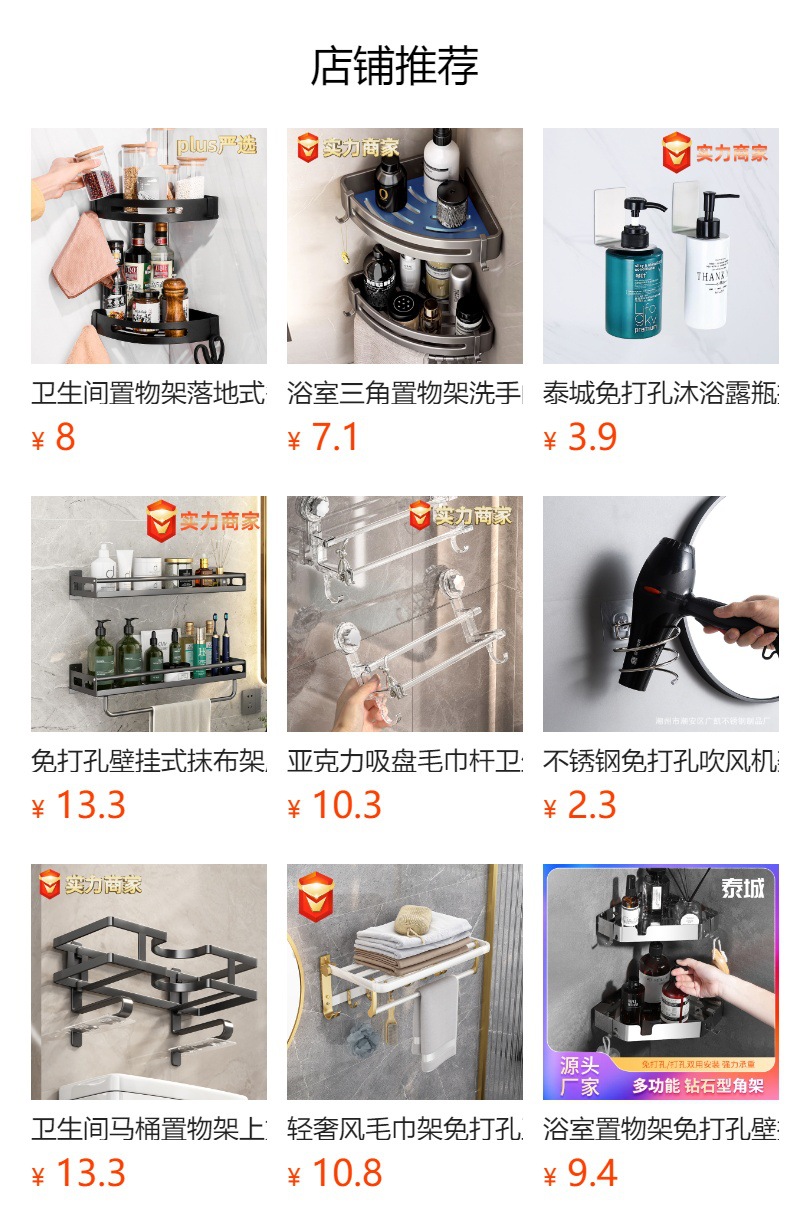Viewport: 790px width, 1232px height.
Task: View the 泰城免打孔沐浴露瓶 item at ¥3.9
Action: (661, 292)
